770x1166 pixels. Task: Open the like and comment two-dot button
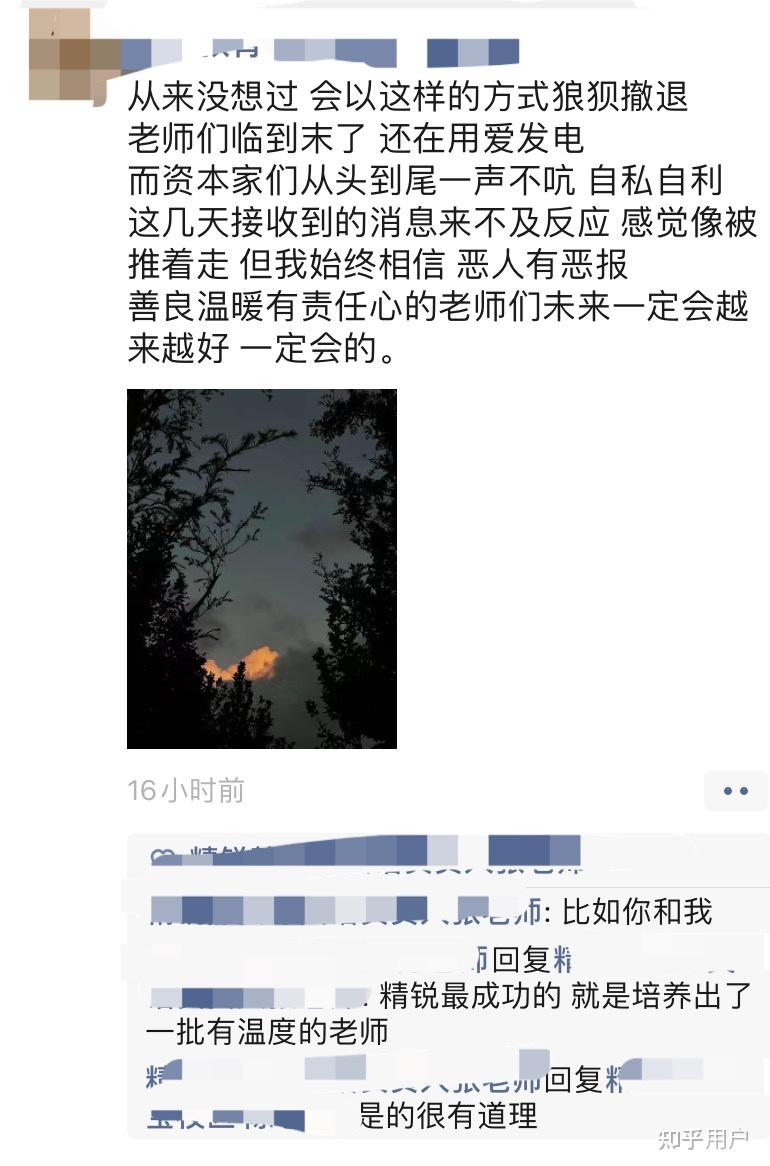point(735,791)
